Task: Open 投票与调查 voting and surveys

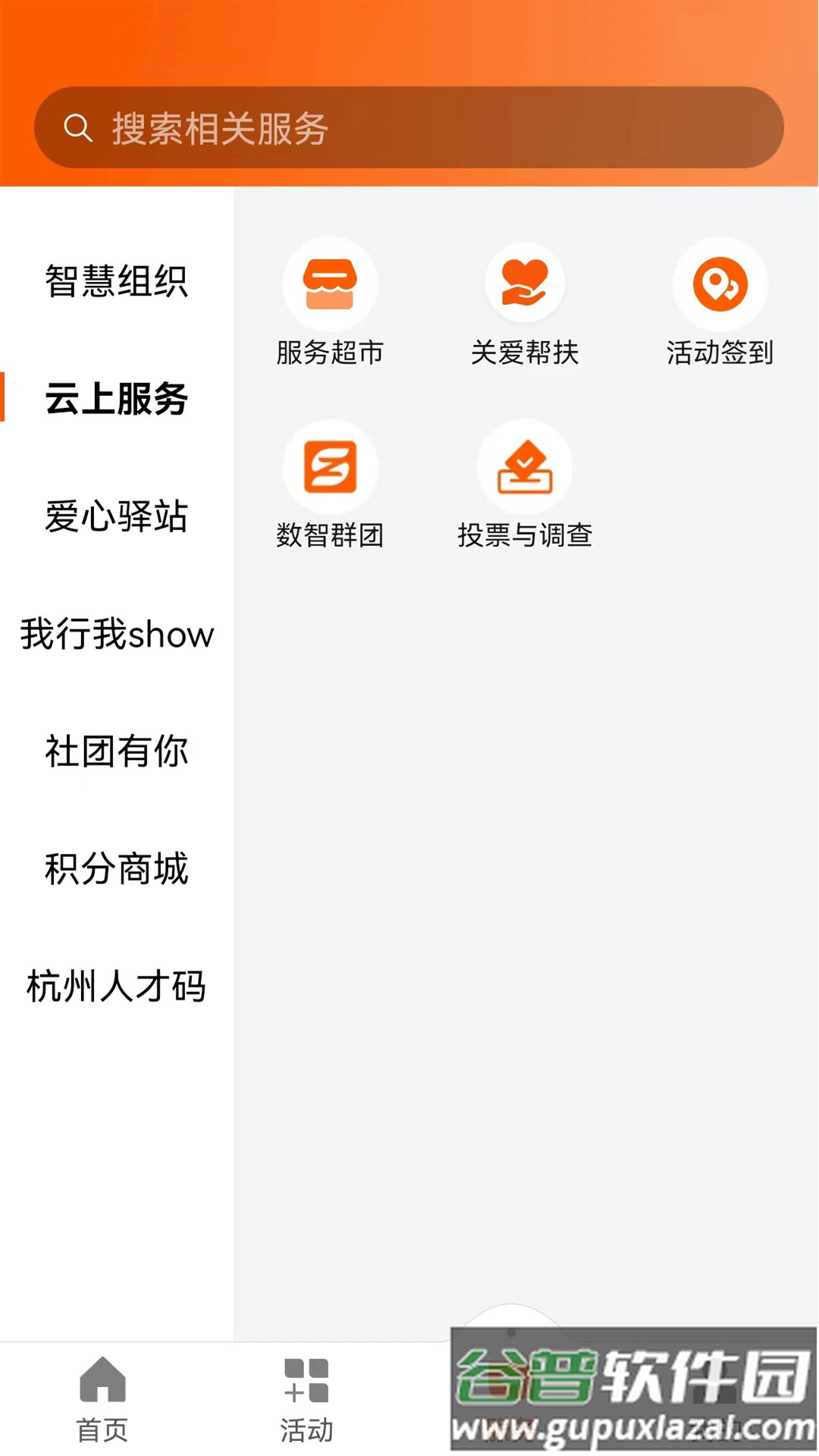Action: pos(525,485)
